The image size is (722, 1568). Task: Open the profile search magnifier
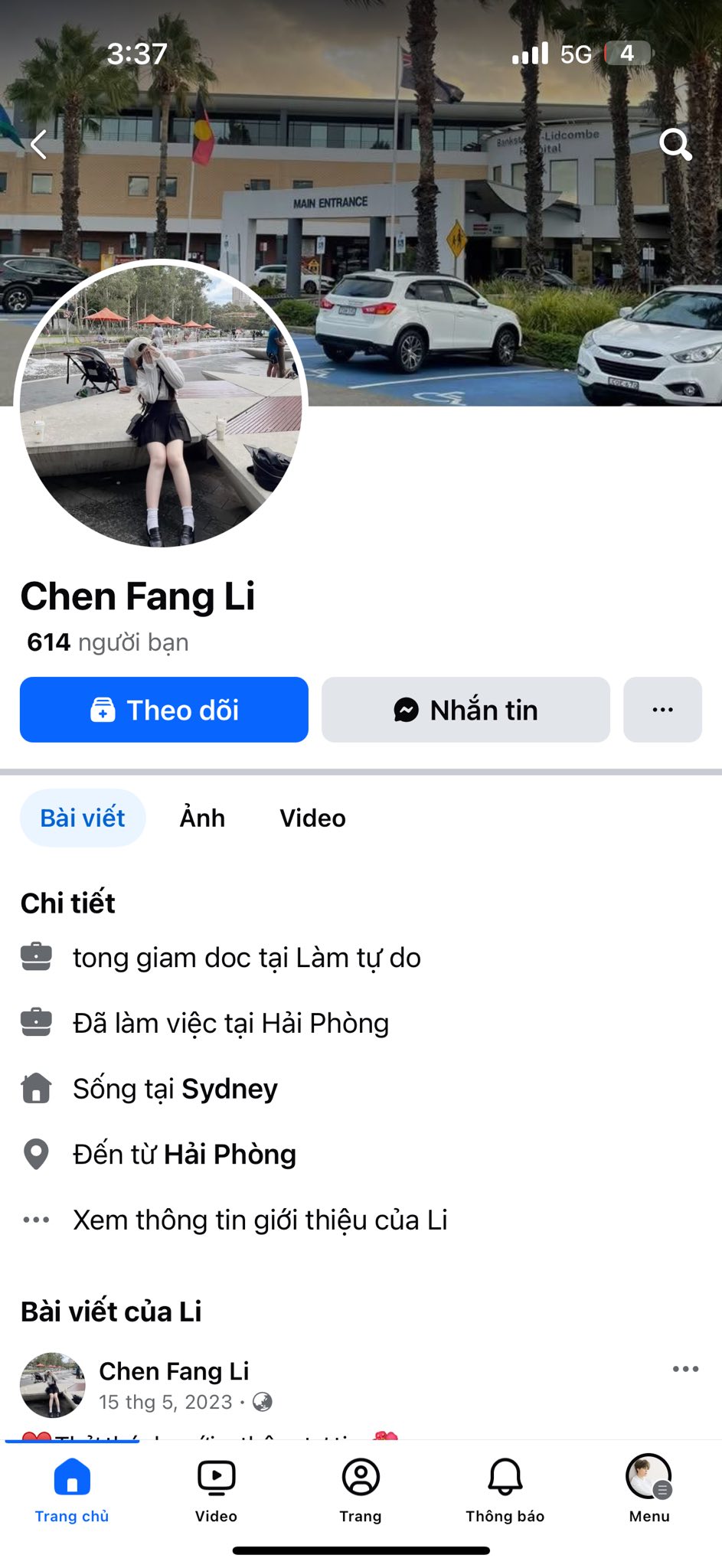[675, 144]
